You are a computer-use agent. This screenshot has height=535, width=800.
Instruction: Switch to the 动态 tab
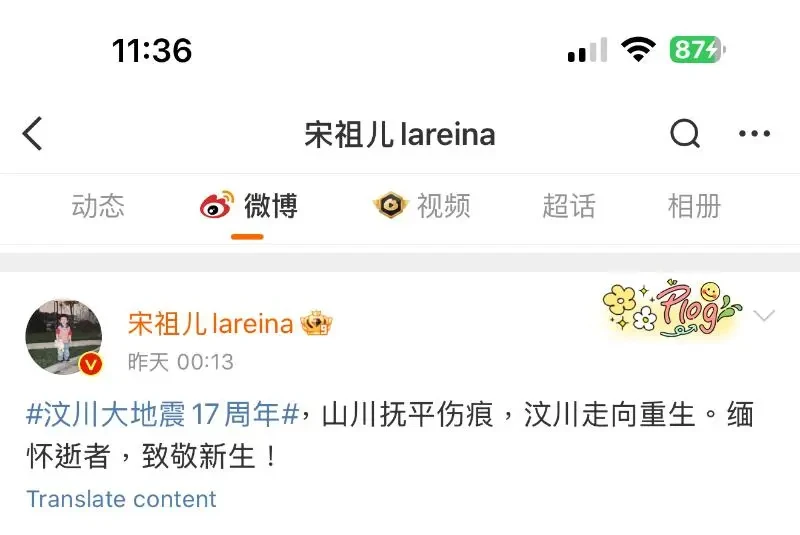98,207
